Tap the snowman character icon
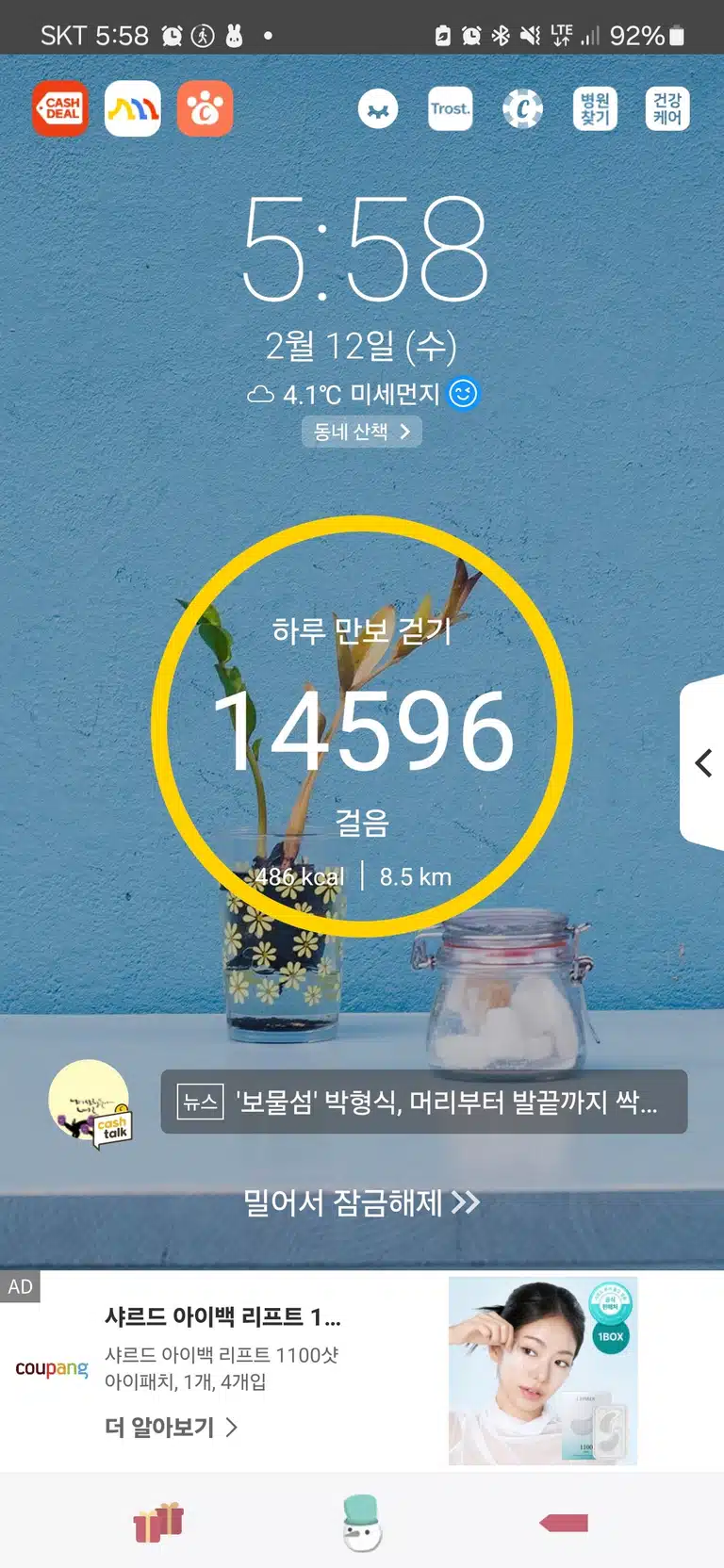 coord(362,1523)
